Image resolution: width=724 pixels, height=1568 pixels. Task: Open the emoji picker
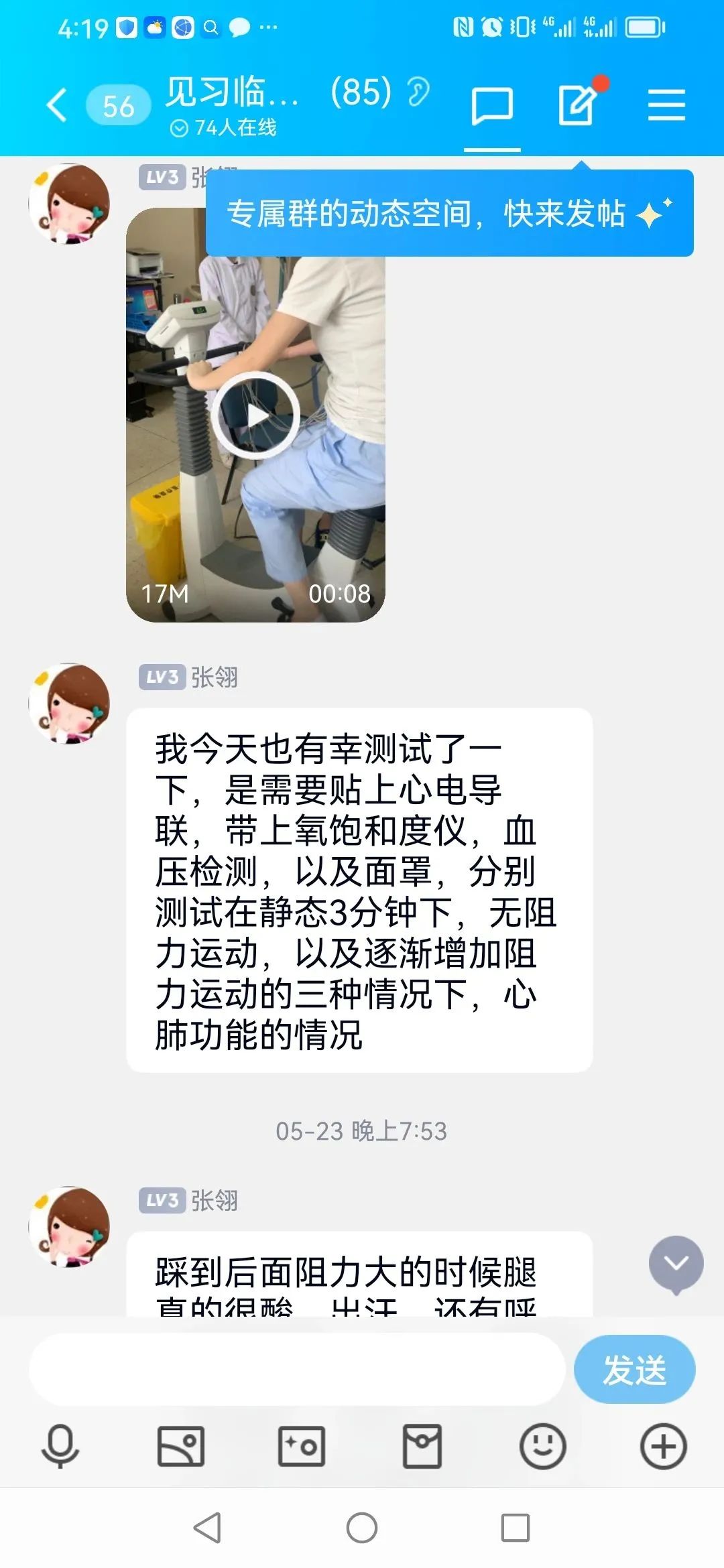coord(542,1446)
